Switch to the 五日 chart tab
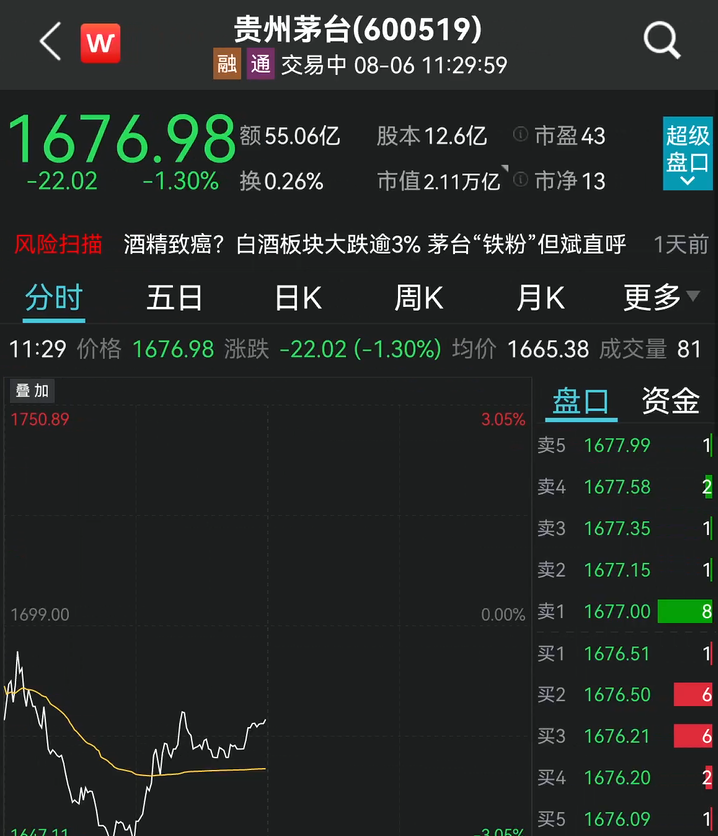The height and width of the screenshot is (836, 718). click(x=175, y=298)
